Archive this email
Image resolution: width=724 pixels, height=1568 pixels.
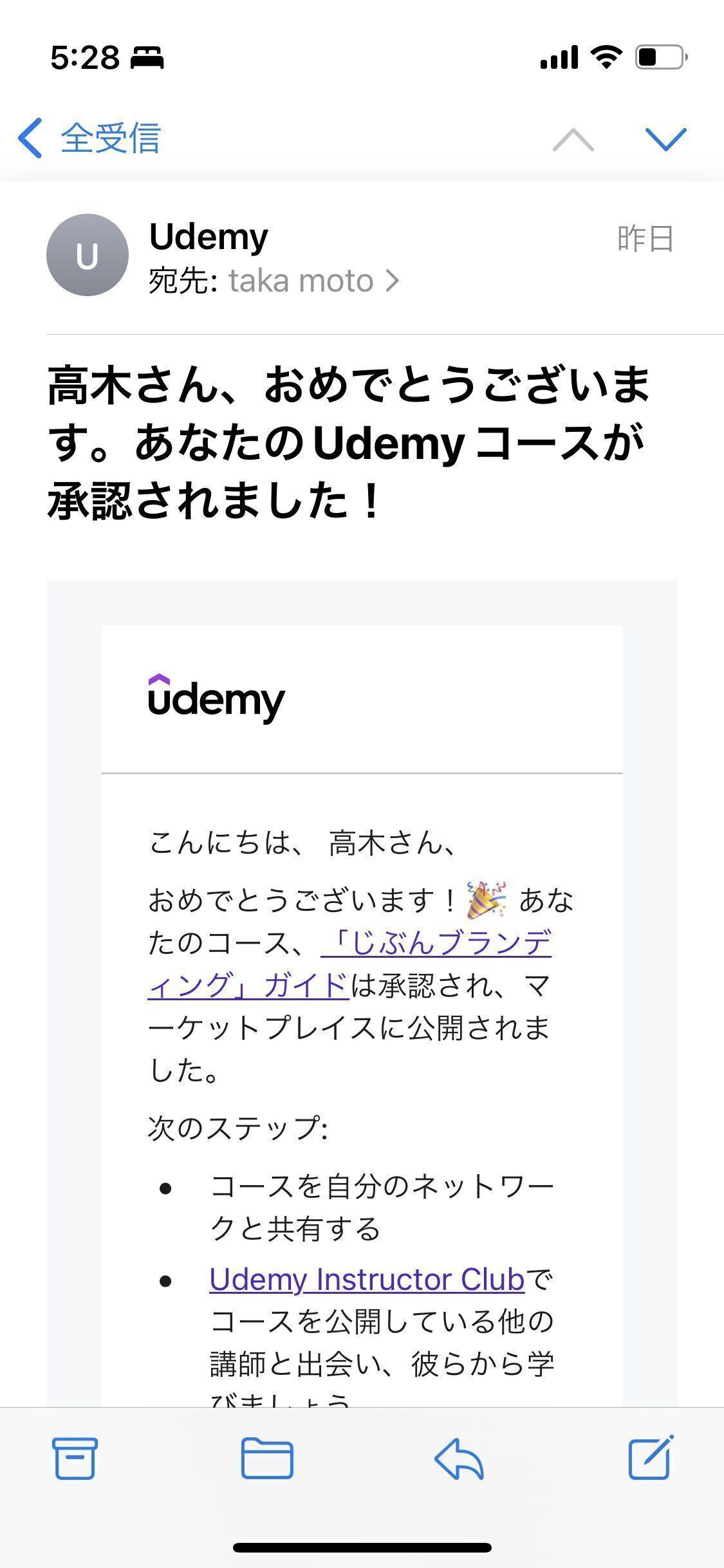[x=75, y=1459]
